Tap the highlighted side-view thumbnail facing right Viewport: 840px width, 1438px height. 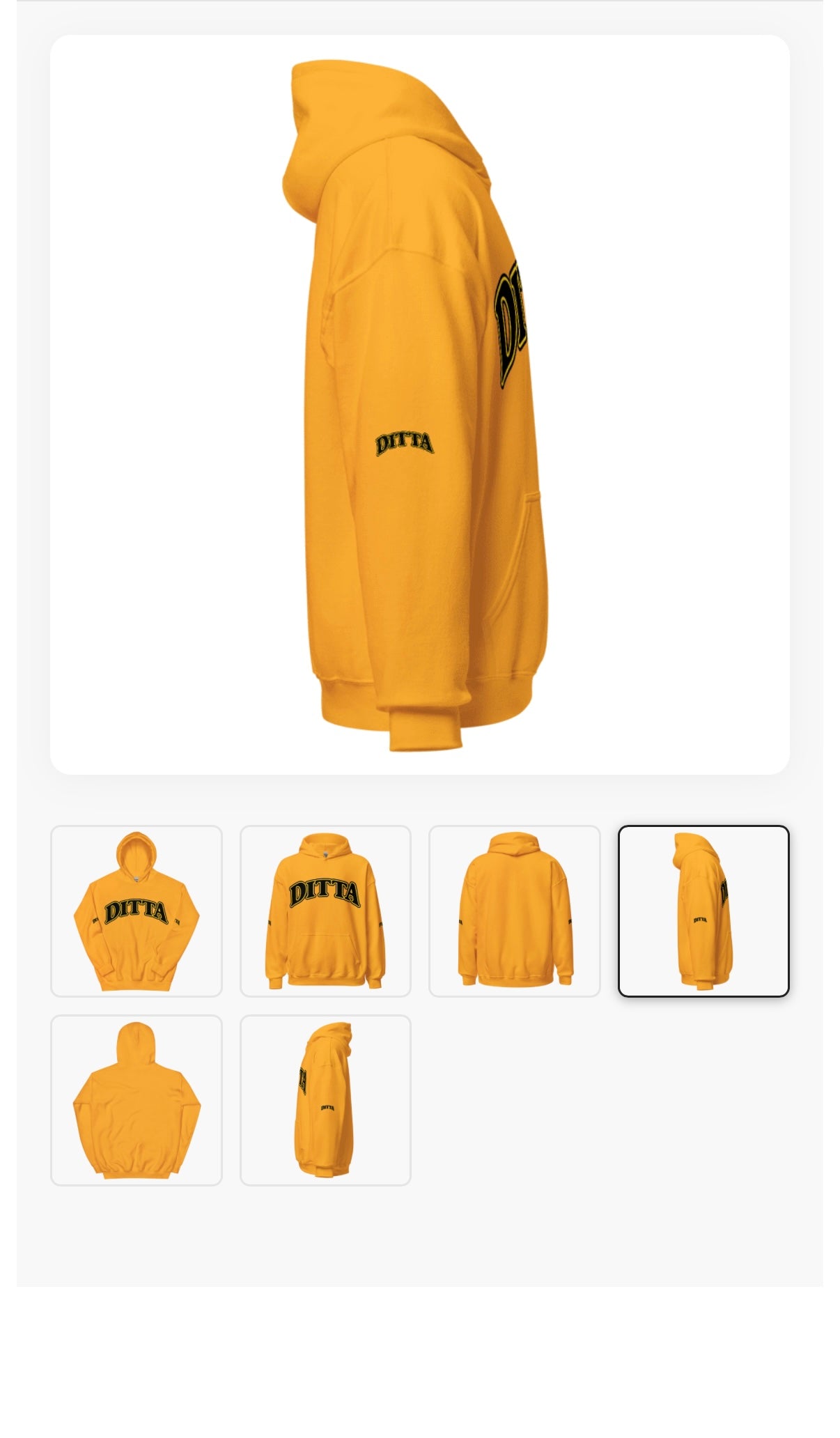[x=703, y=911]
